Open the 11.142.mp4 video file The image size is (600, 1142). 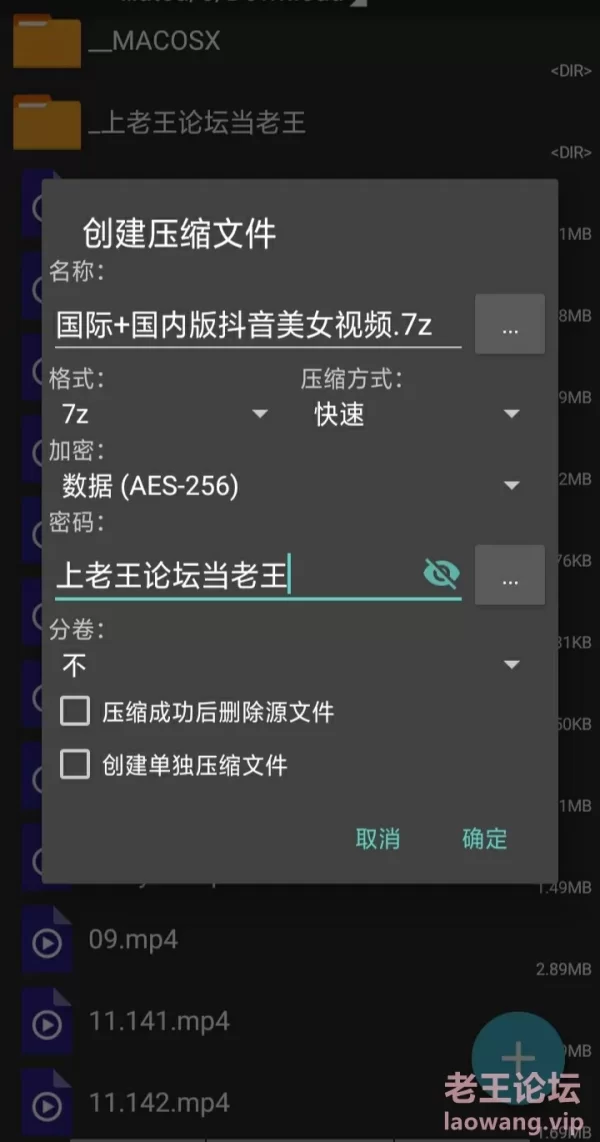[x=159, y=1102]
